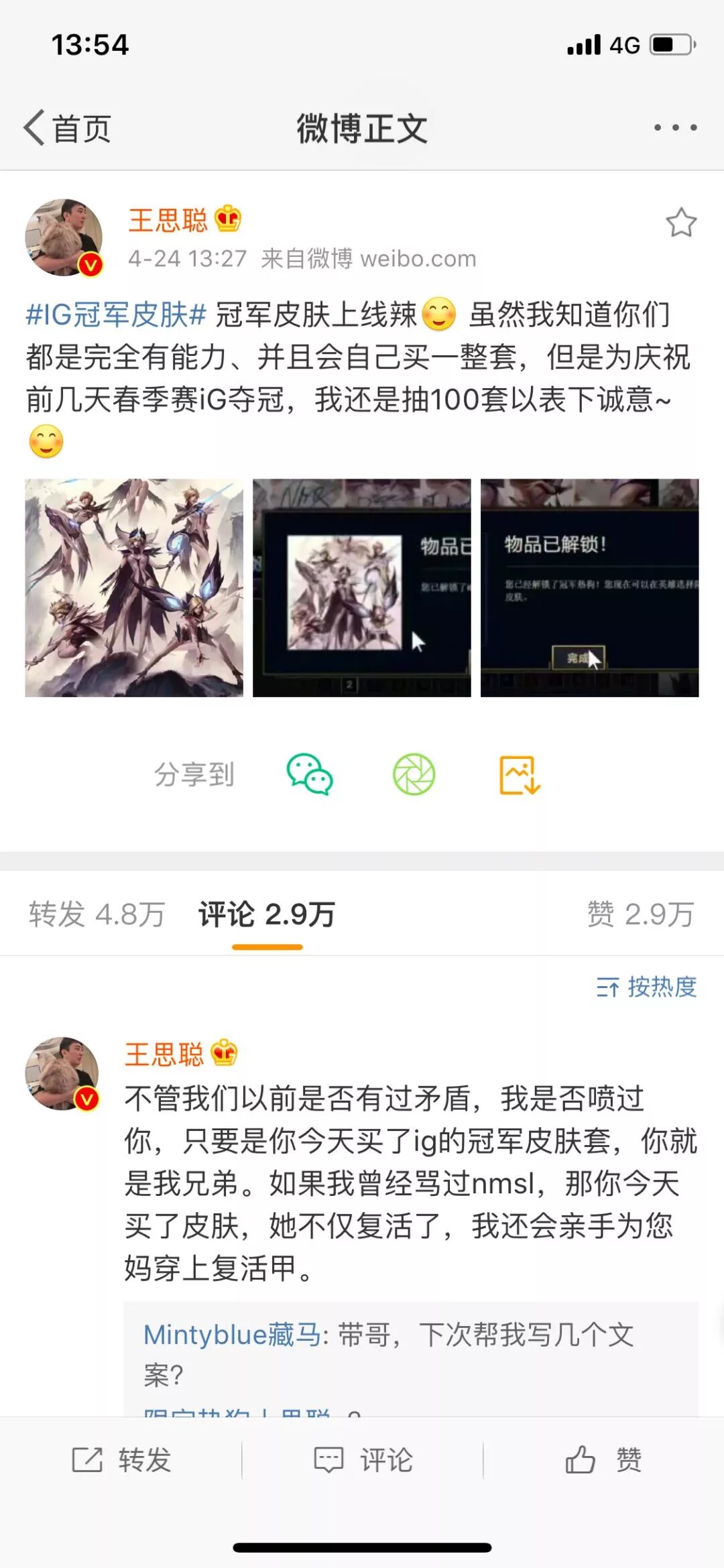
Task: Change comment sorting via 按热度
Action: [x=647, y=987]
